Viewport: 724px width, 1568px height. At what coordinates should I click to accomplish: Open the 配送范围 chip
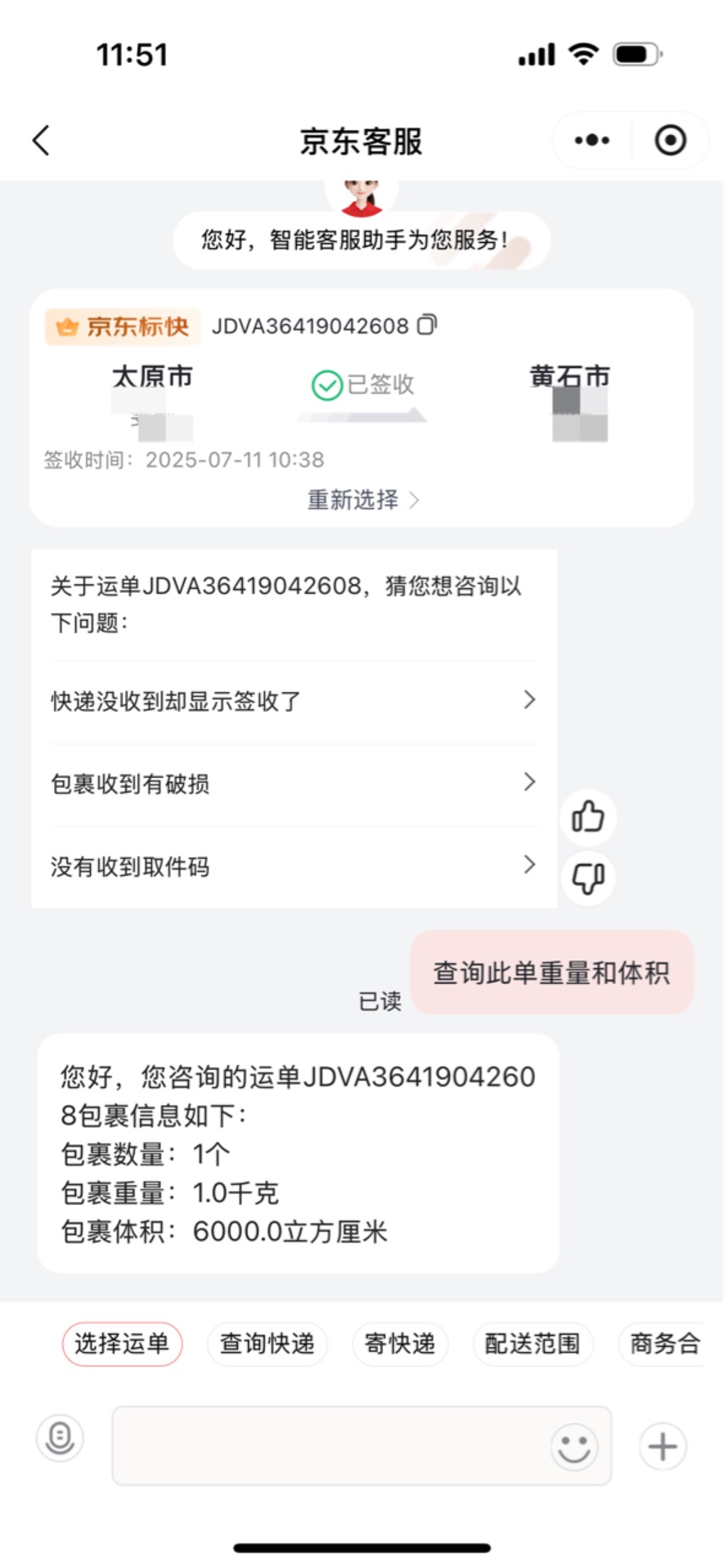coord(532,1344)
